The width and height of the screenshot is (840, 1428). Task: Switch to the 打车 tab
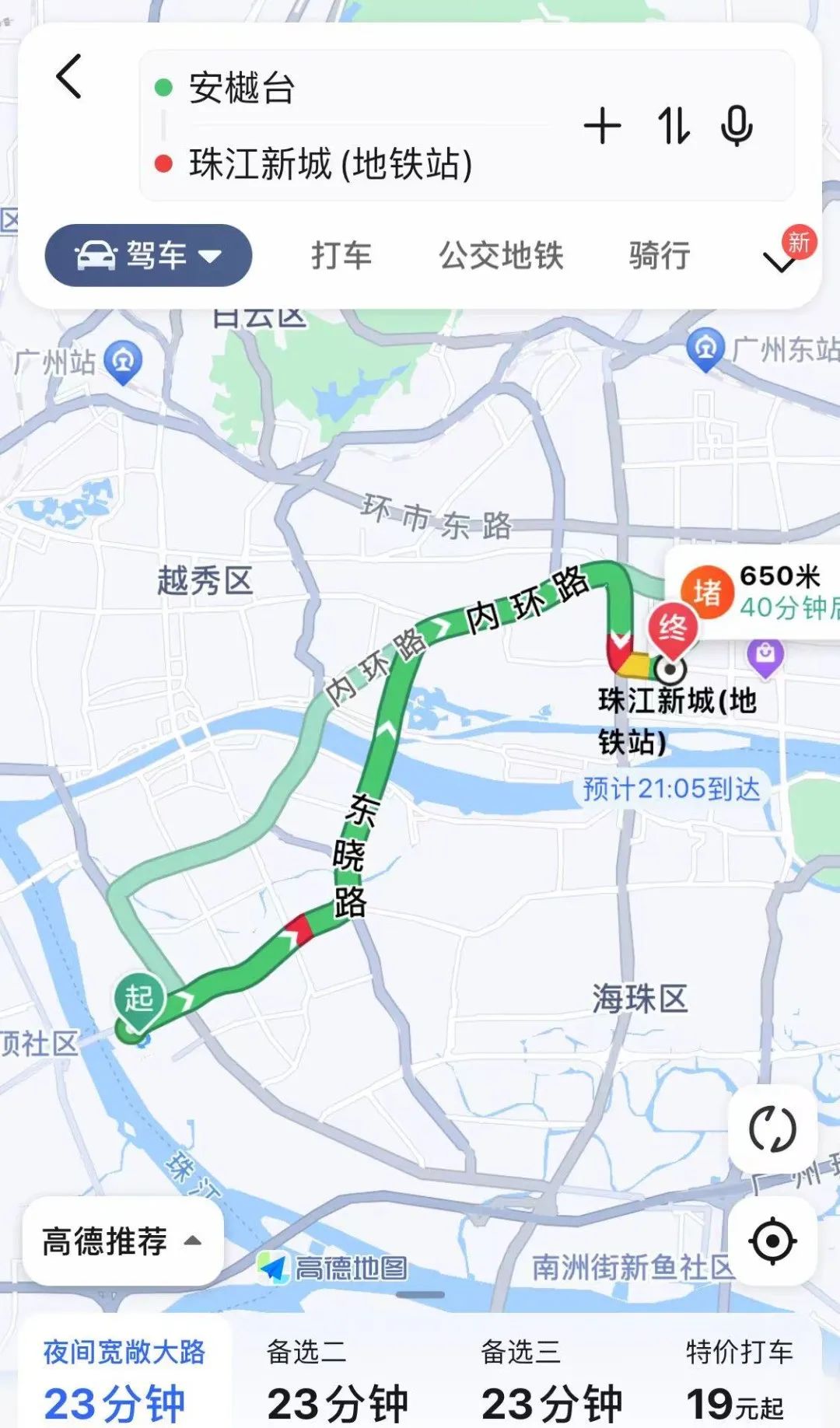(342, 256)
